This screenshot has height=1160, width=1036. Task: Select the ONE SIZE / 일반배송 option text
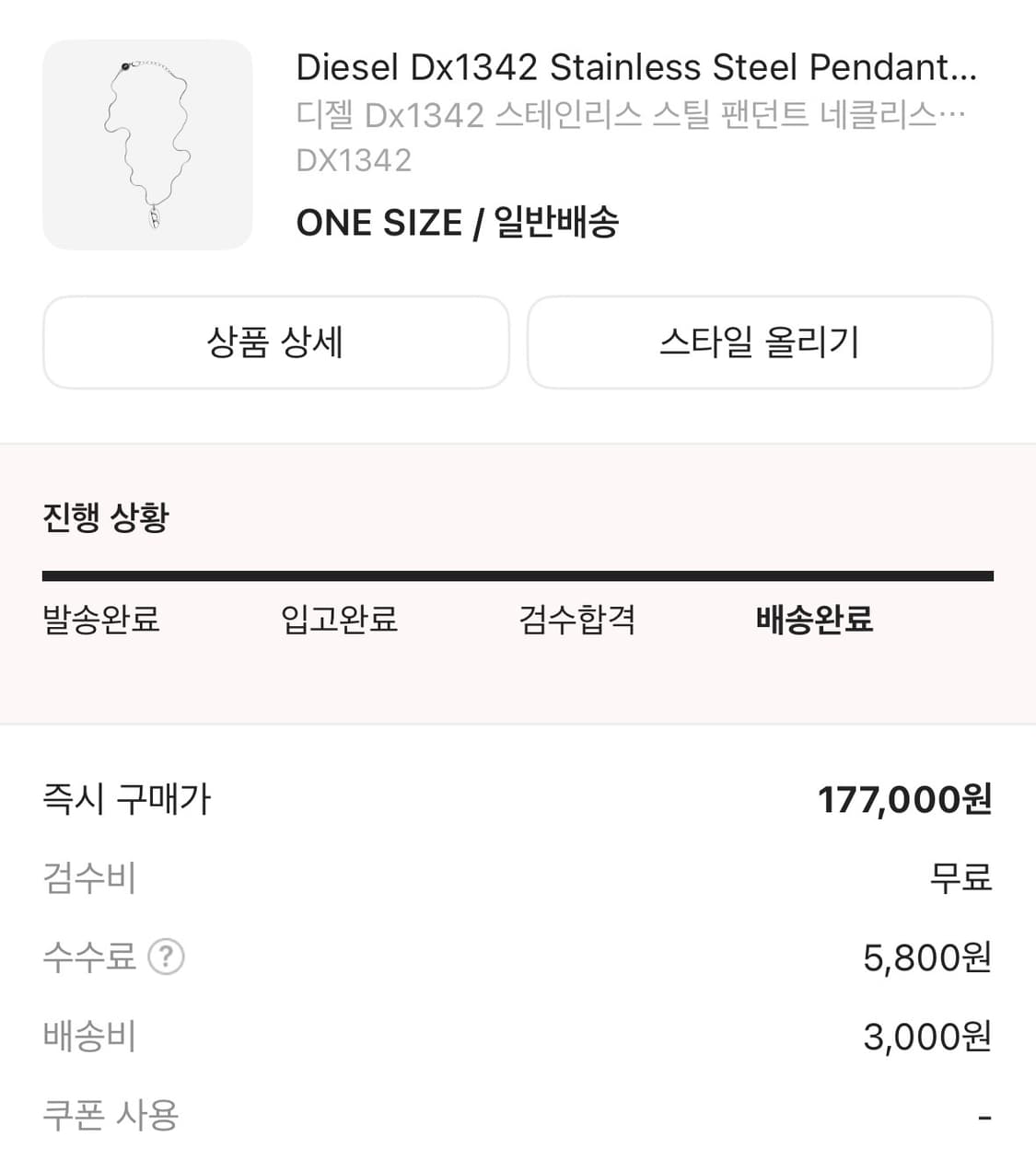tap(459, 221)
